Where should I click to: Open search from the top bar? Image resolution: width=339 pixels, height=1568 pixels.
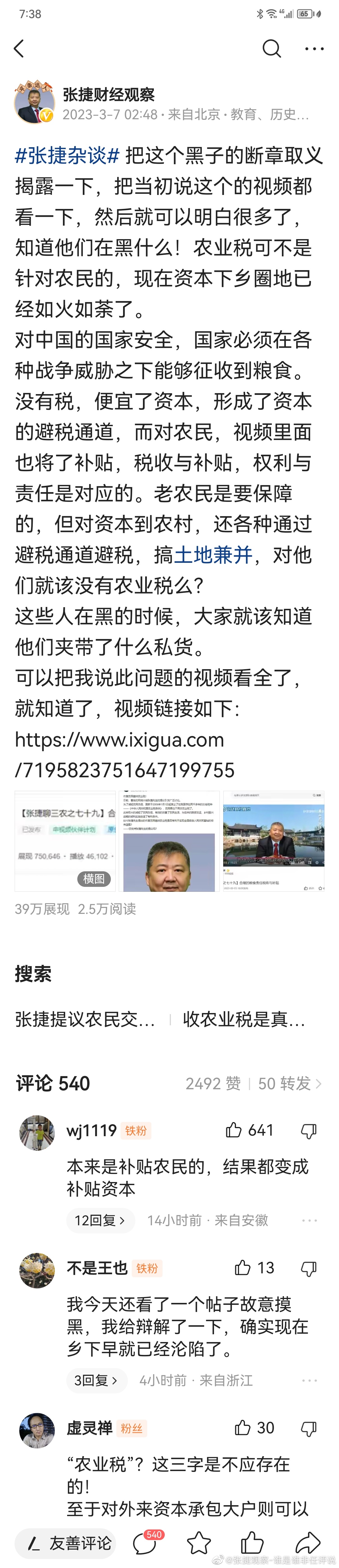click(x=271, y=49)
